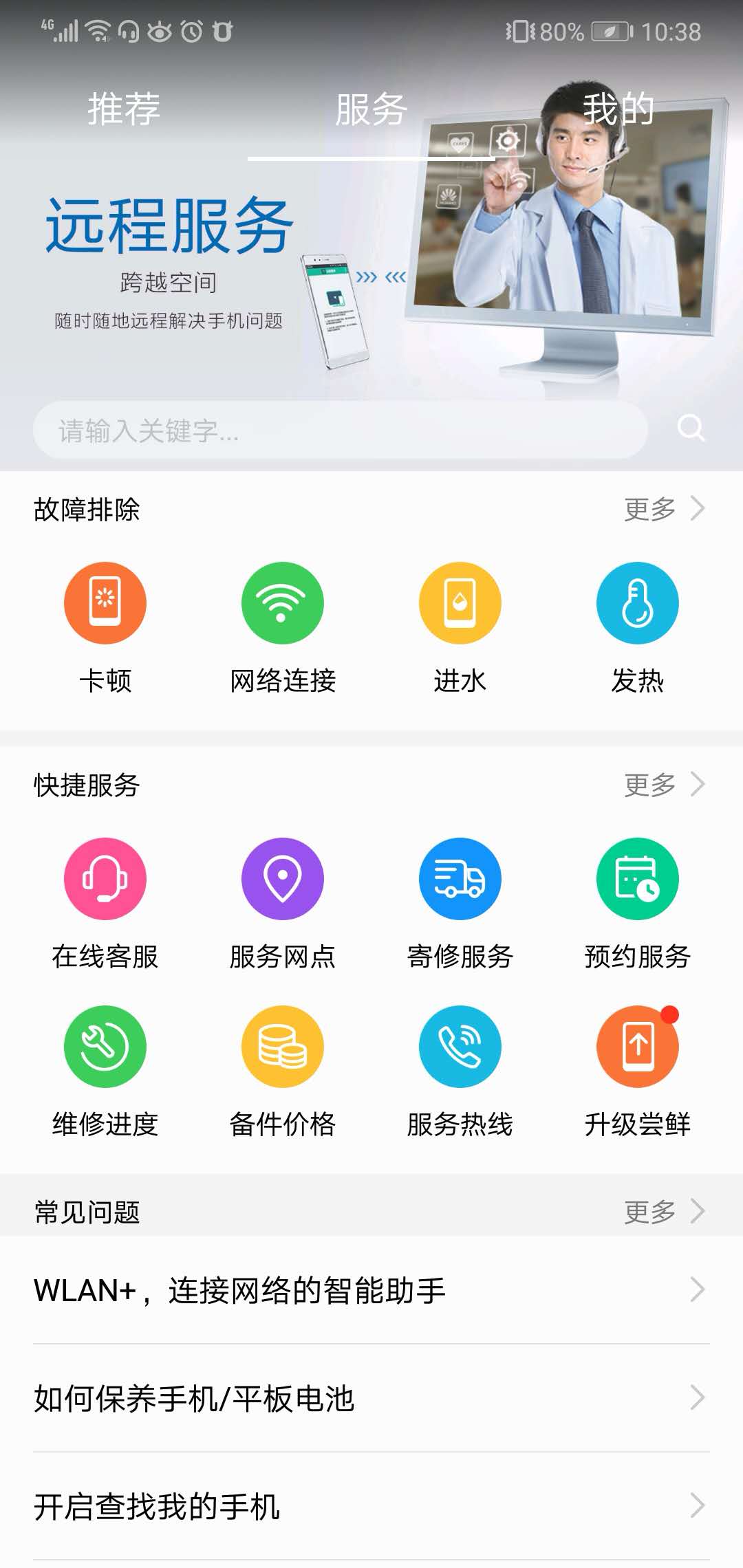Start 在线客服 online customer service
Image resolution: width=743 pixels, height=1568 pixels.
click(x=105, y=879)
